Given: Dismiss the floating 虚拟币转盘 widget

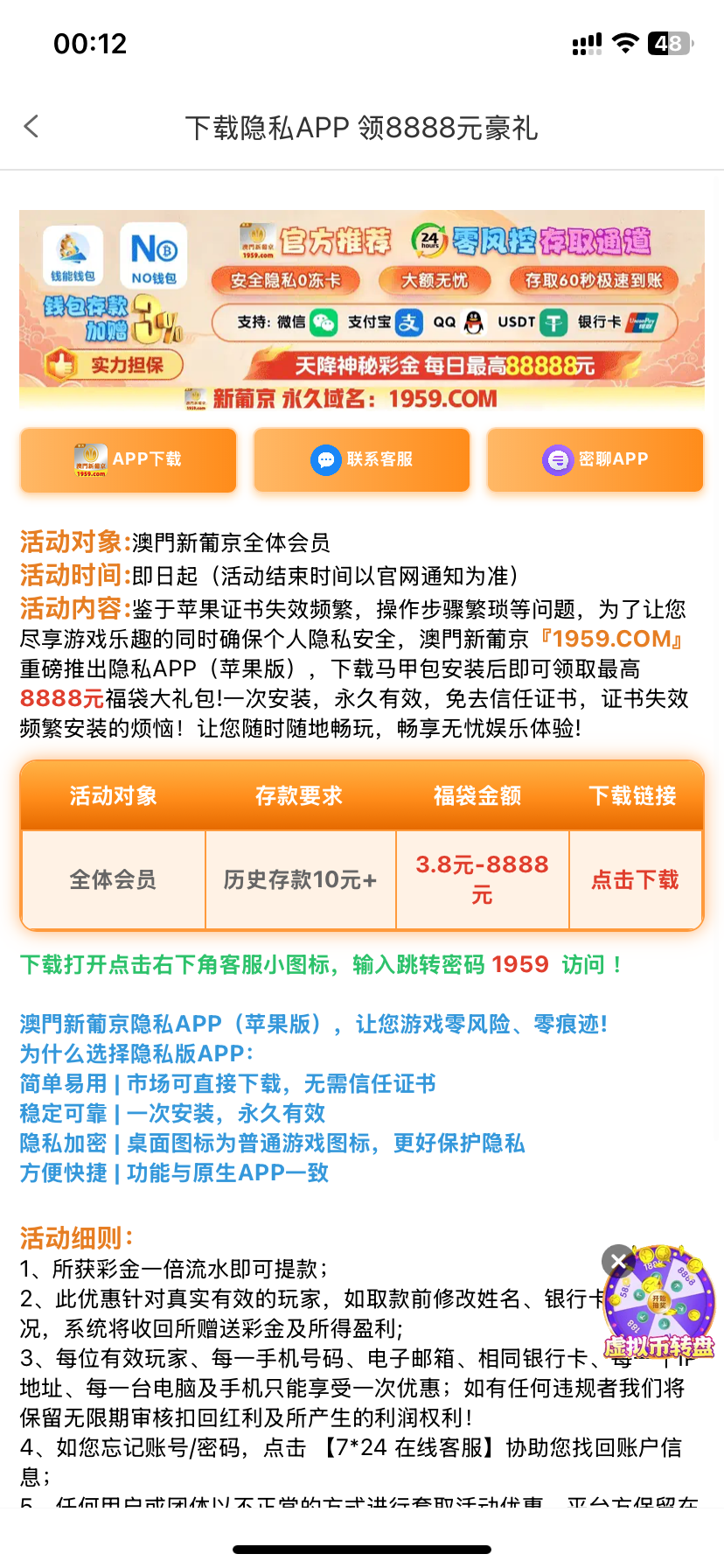Looking at the screenshot, I should tap(618, 1261).
